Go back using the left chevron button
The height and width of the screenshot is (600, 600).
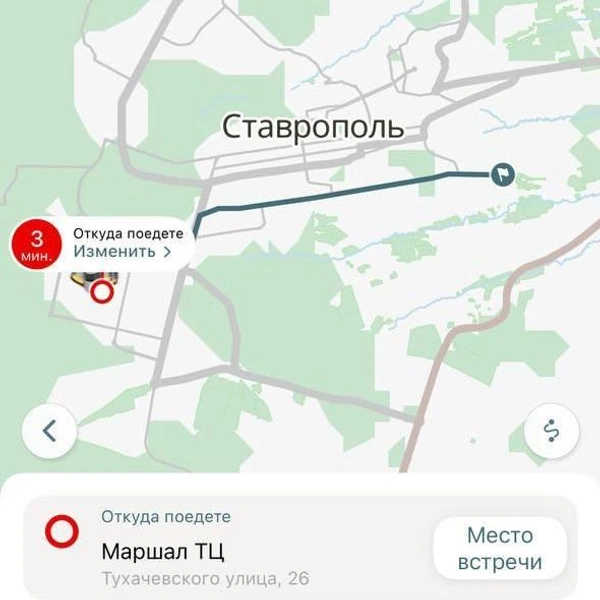pyautogui.click(x=50, y=431)
